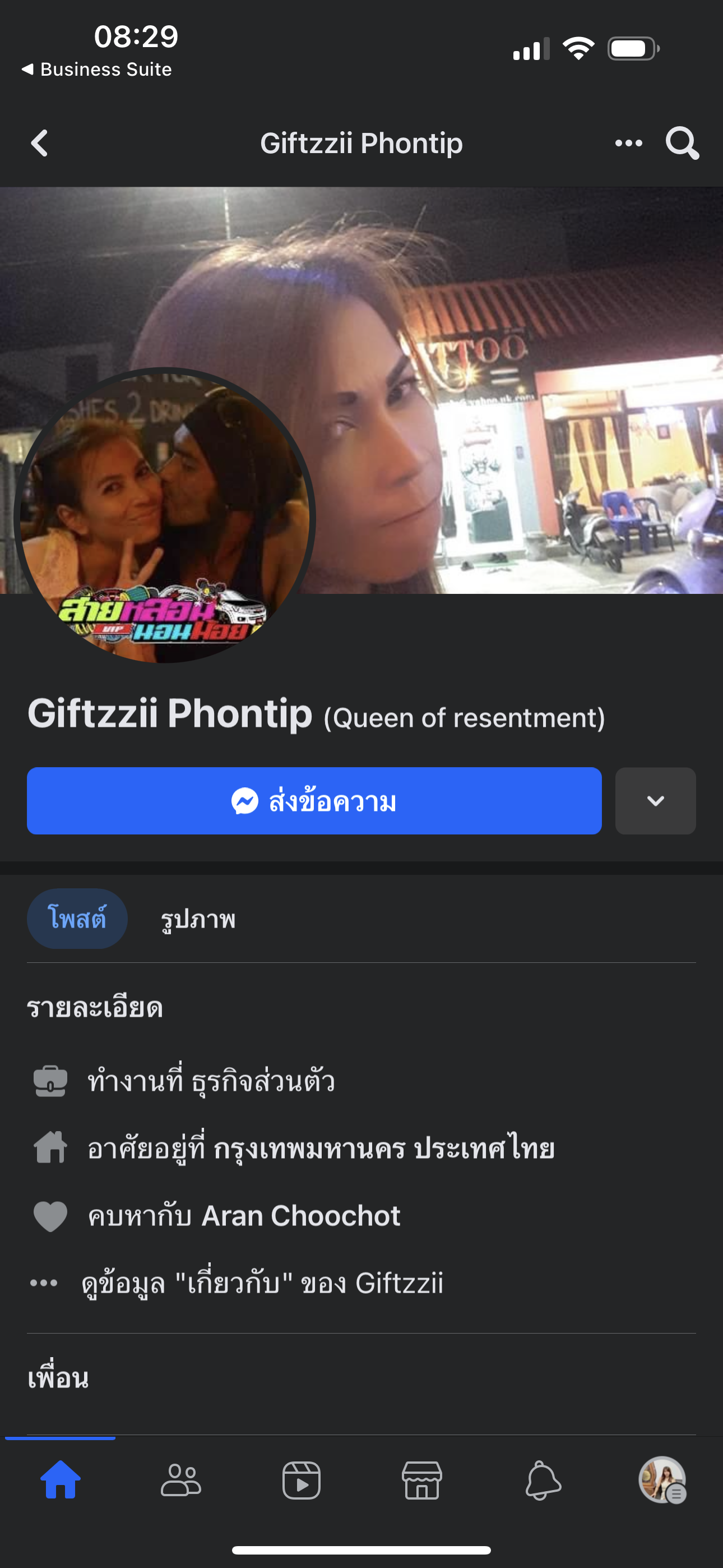
Task: Go back using the header arrow
Action: click(x=40, y=144)
